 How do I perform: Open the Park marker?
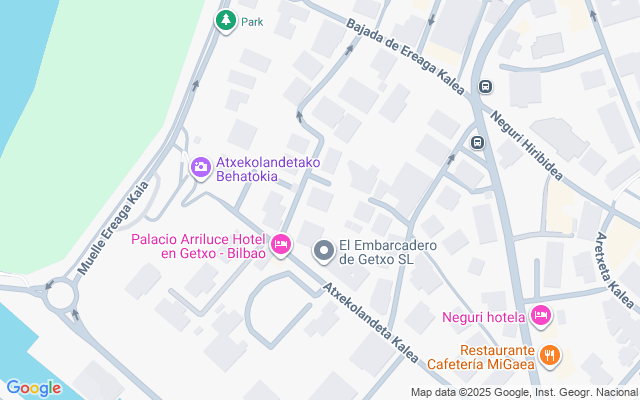[x=226, y=20]
